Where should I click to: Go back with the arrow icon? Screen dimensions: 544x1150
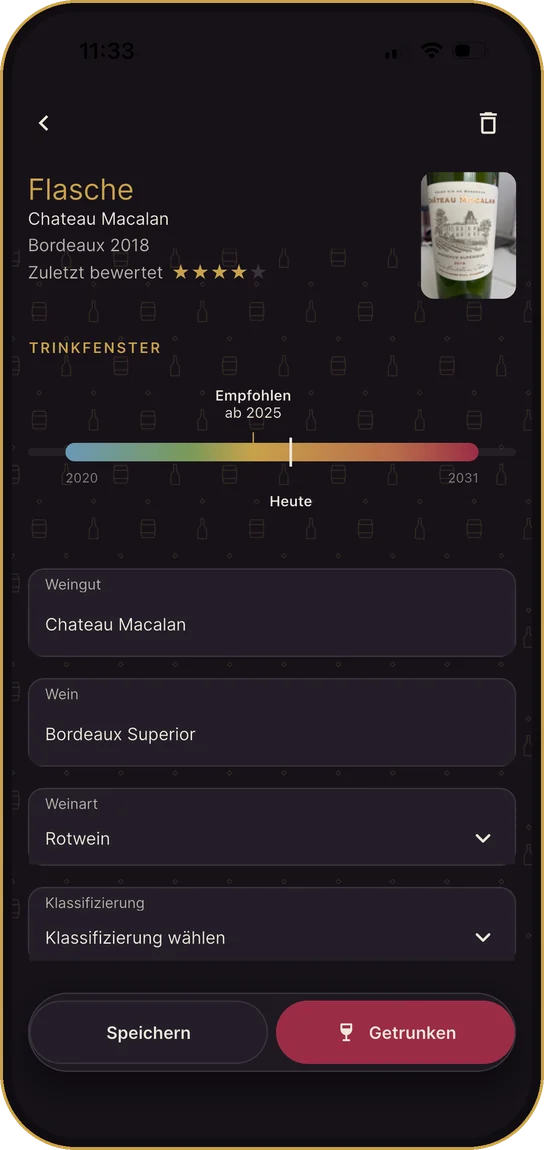pyautogui.click(x=44, y=123)
